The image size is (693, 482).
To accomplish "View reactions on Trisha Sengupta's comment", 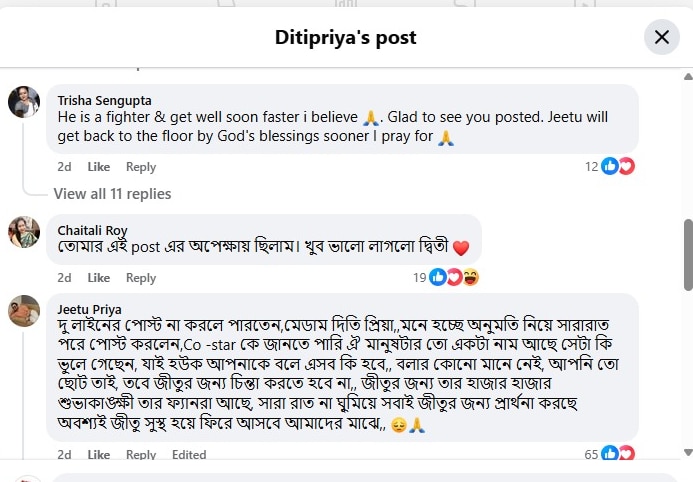I will coord(611,166).
